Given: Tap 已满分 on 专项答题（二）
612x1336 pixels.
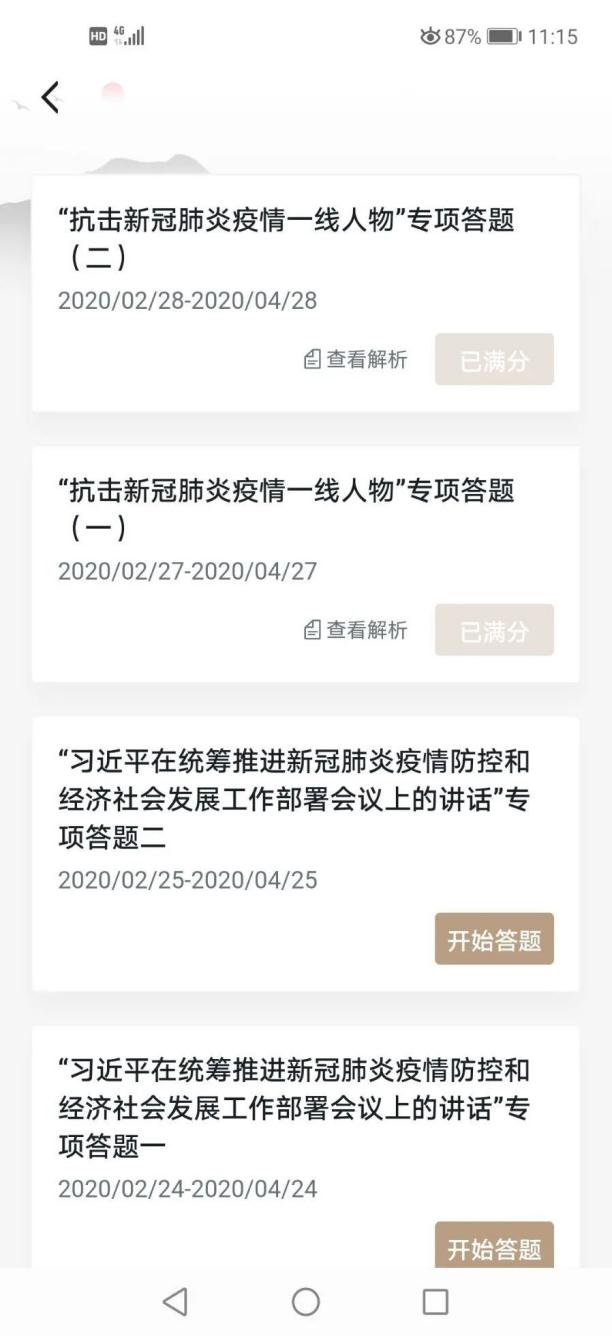Looking at the screenshot, I should pyautogui.click(x=494, y=360).
